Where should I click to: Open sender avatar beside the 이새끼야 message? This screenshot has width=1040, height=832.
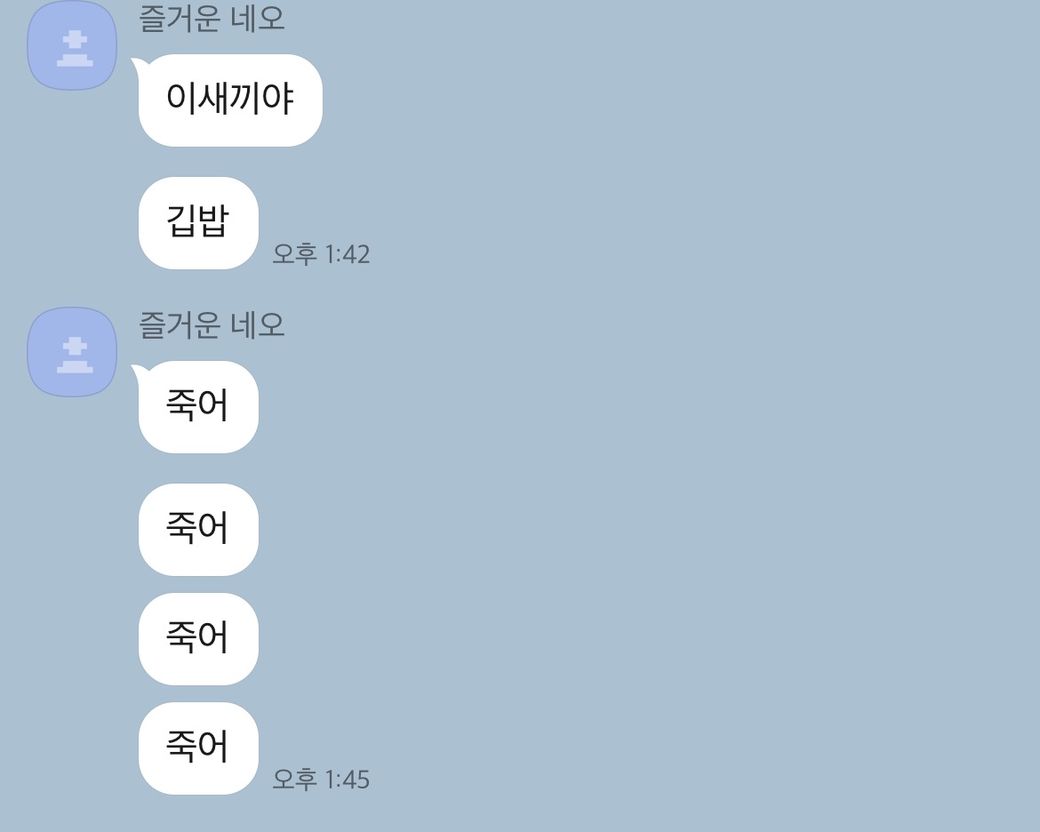tap(72, 45)
